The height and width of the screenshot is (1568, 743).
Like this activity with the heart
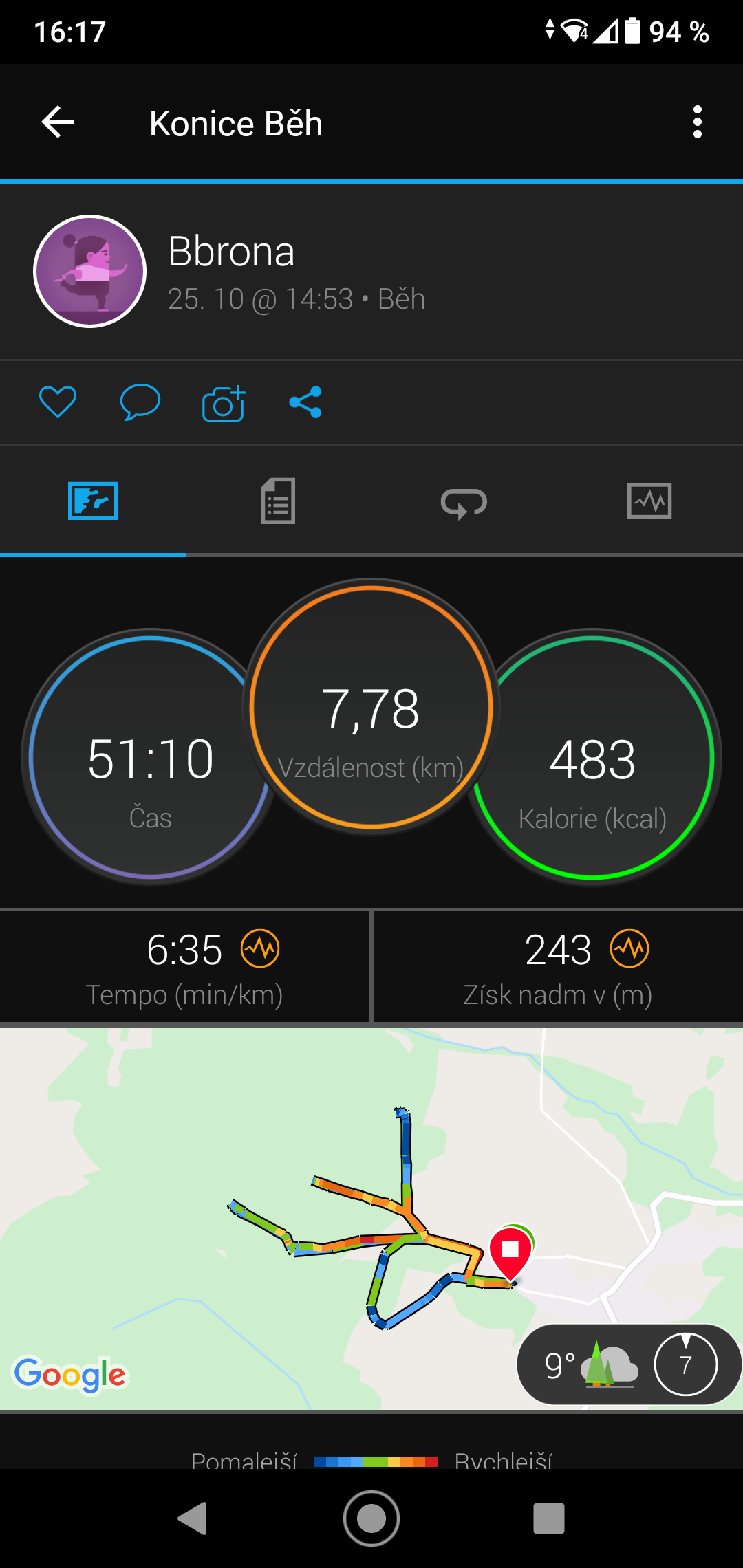tap(58, 402)
